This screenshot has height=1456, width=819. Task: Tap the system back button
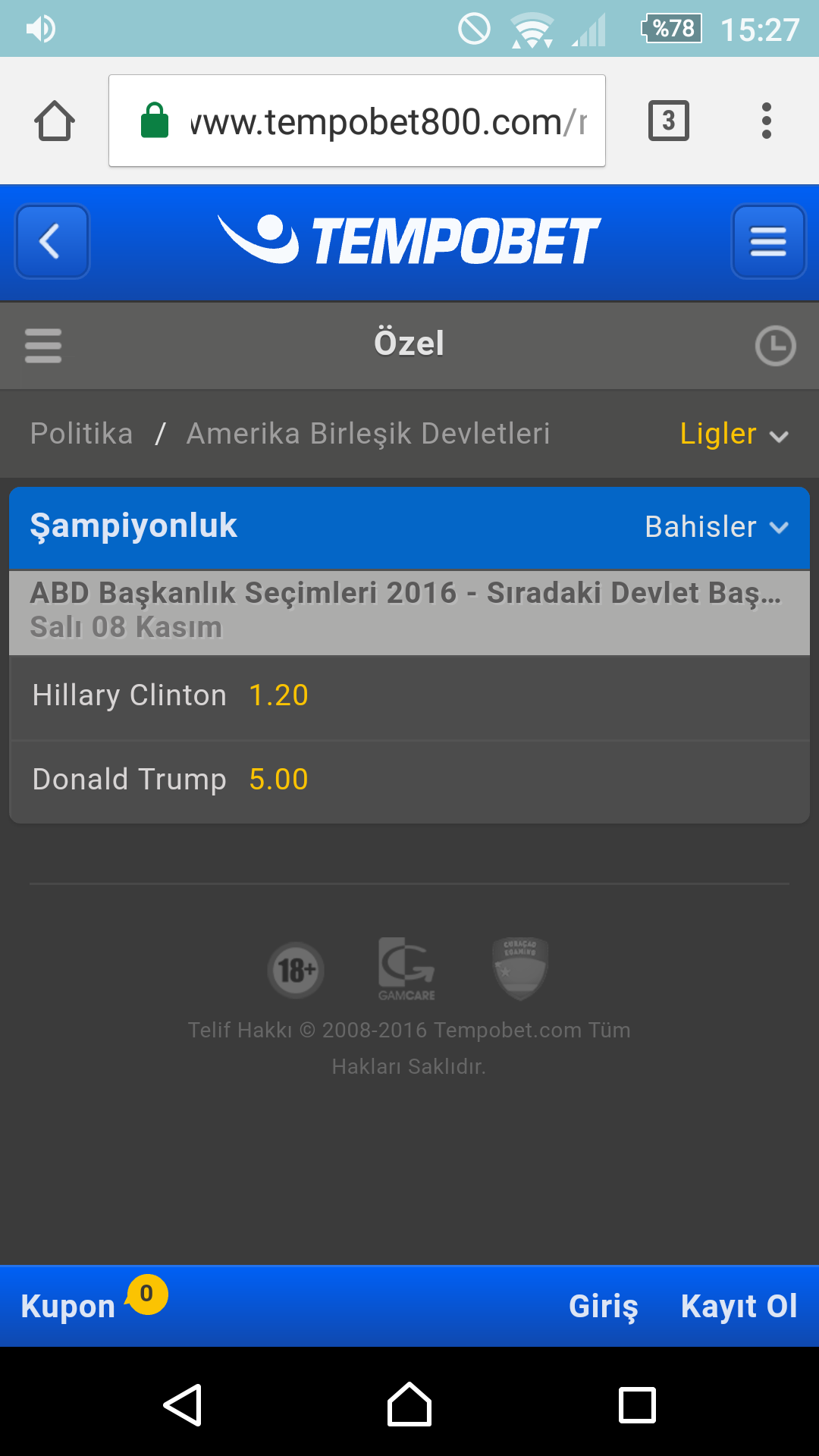click(183, 1405)
